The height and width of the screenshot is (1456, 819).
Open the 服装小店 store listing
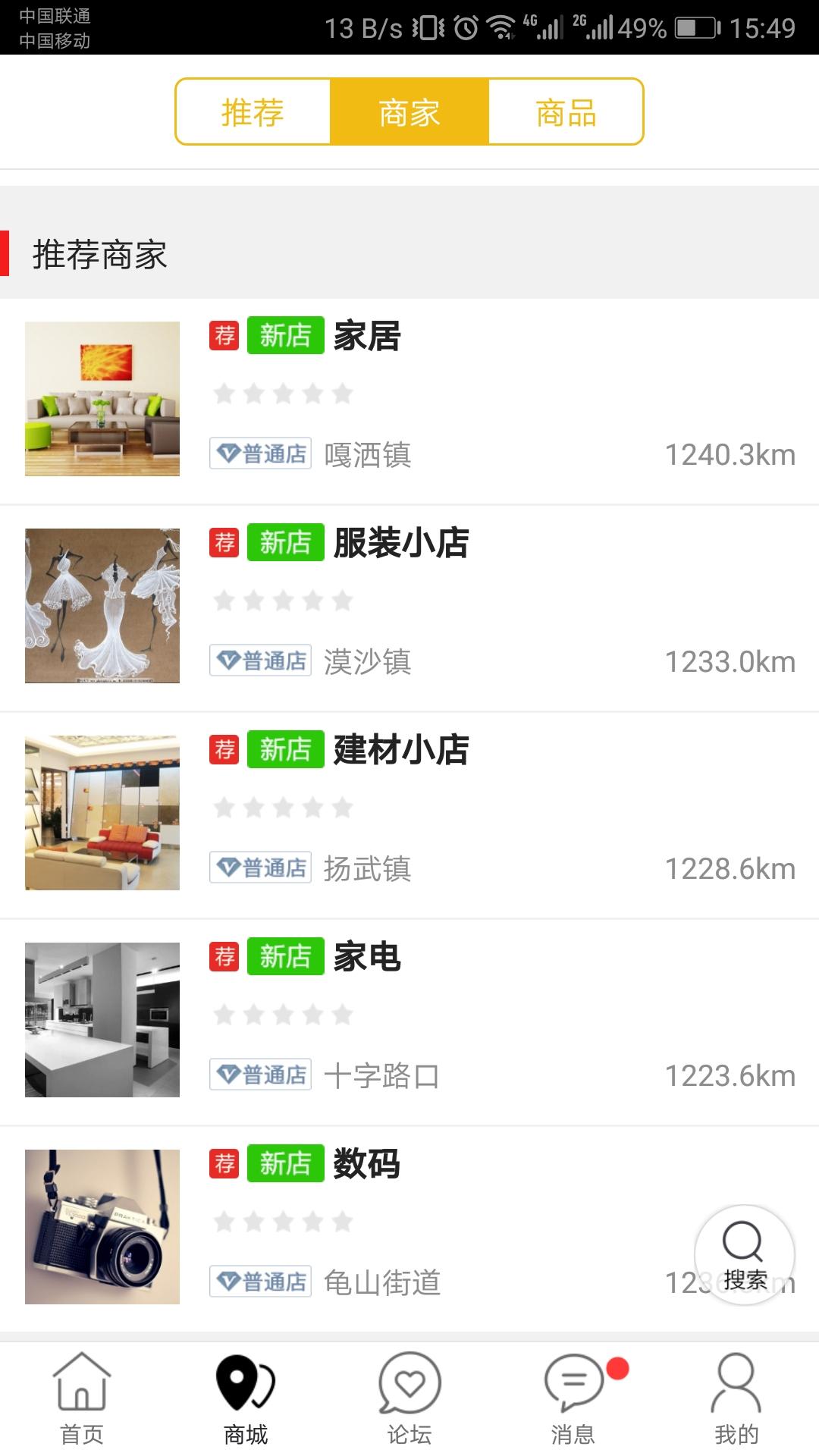click(409, 607)
